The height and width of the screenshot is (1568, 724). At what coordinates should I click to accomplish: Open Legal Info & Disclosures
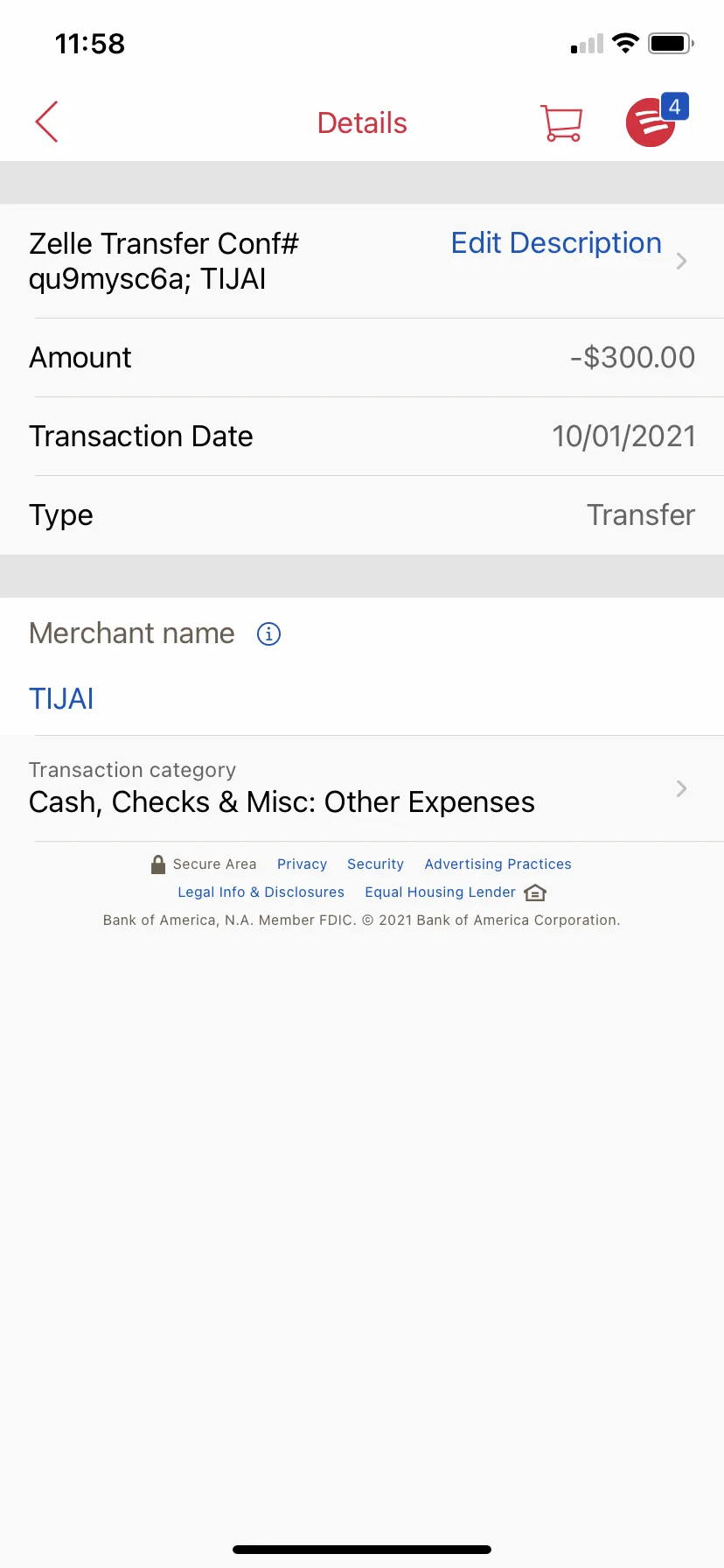click(261, 892)
